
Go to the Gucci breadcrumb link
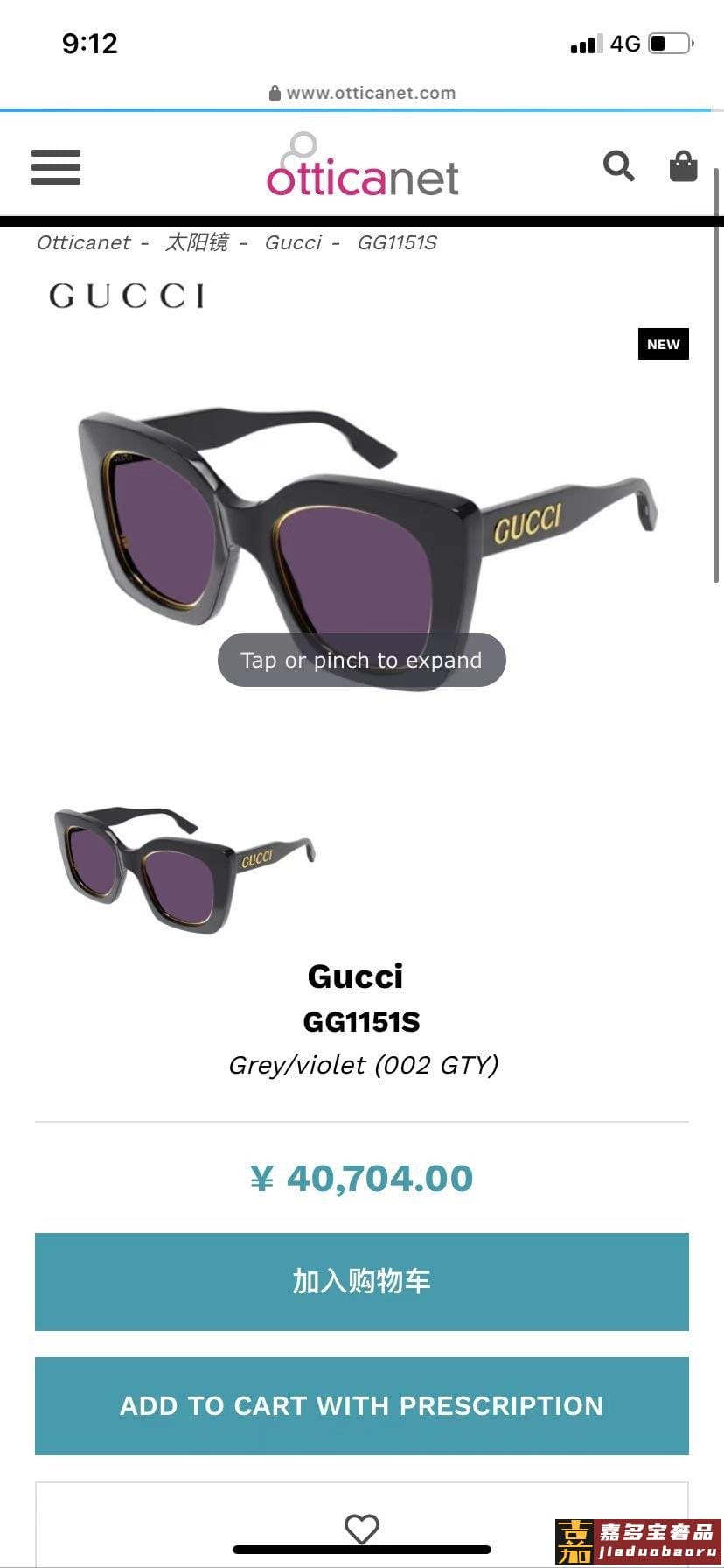pos(293,242)
